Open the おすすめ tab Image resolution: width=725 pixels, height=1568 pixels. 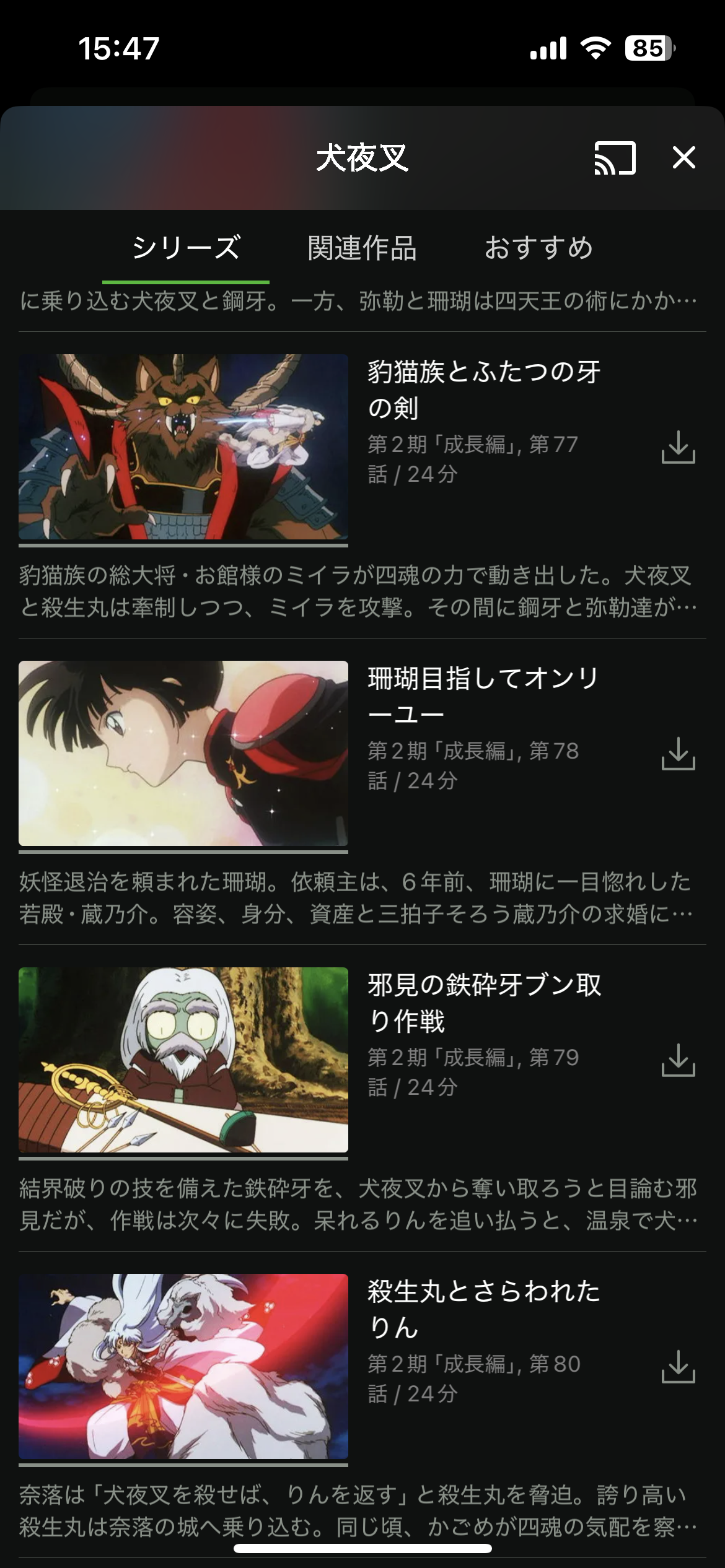click(538, 248)
